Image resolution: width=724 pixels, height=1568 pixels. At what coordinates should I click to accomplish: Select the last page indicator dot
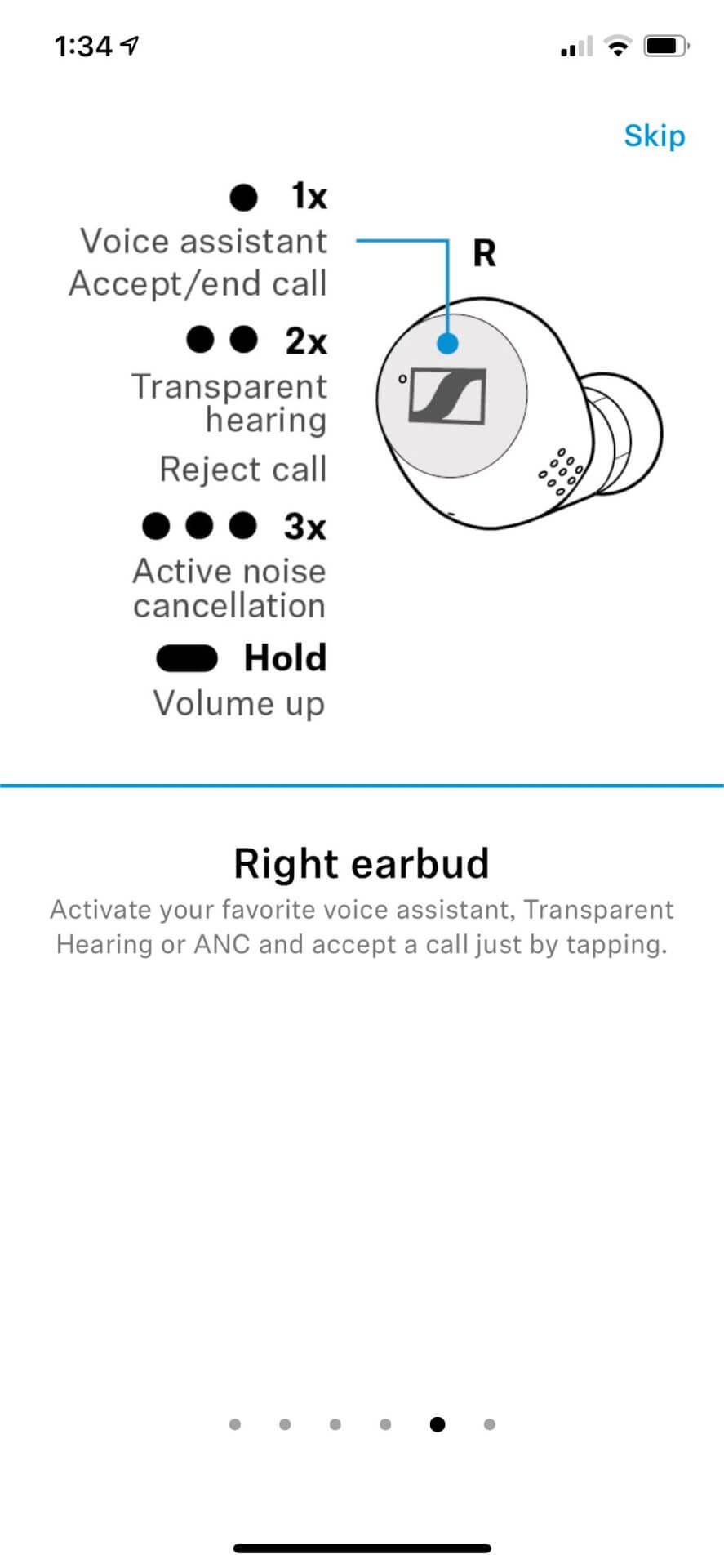[x=489, y=1424]
